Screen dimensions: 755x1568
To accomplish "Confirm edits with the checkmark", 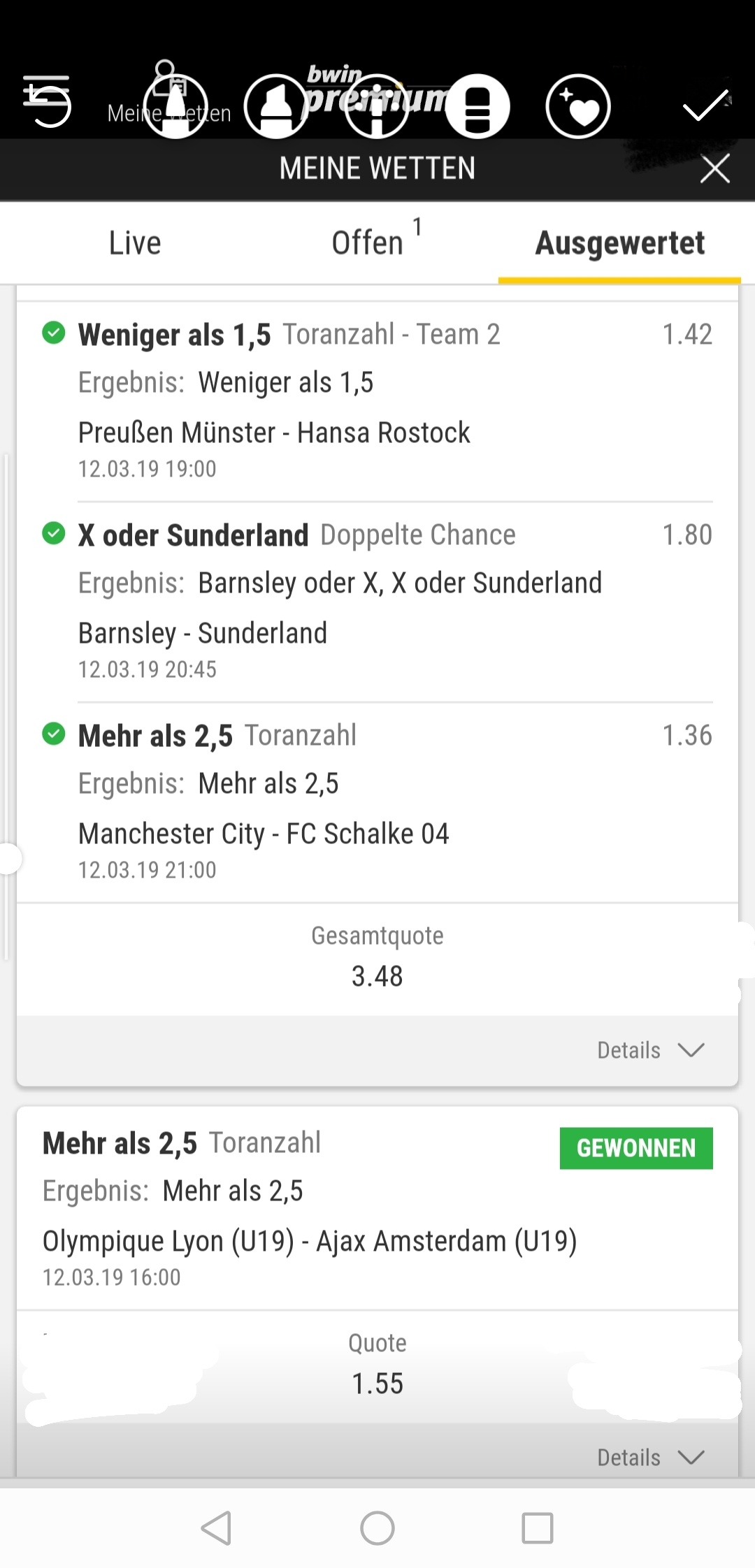I will click(x=706, y=106).
